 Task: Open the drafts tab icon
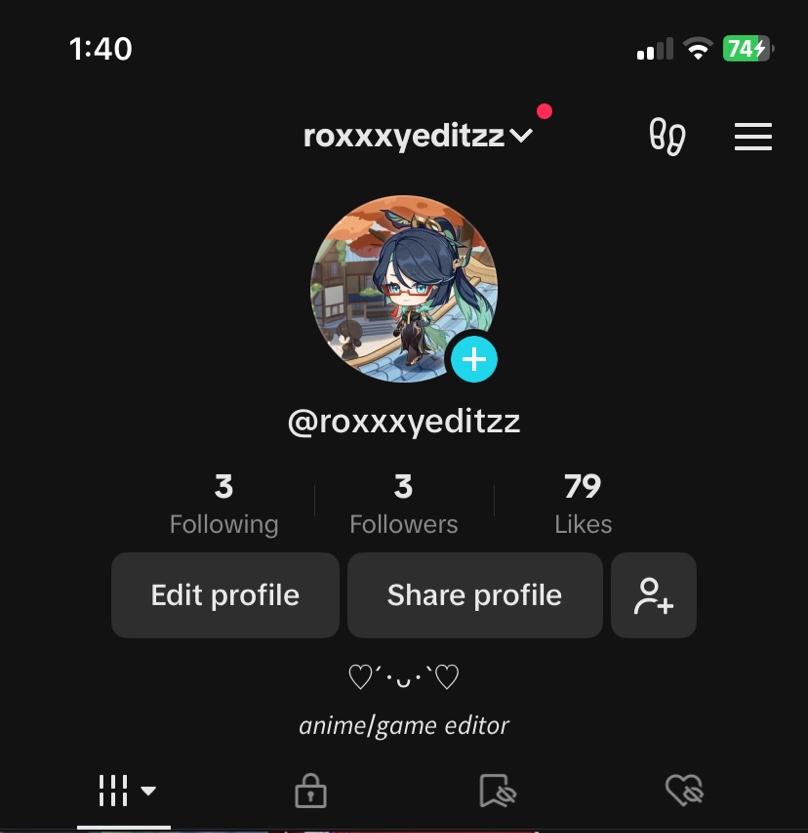pyautogui.click(x=497, y=790)
